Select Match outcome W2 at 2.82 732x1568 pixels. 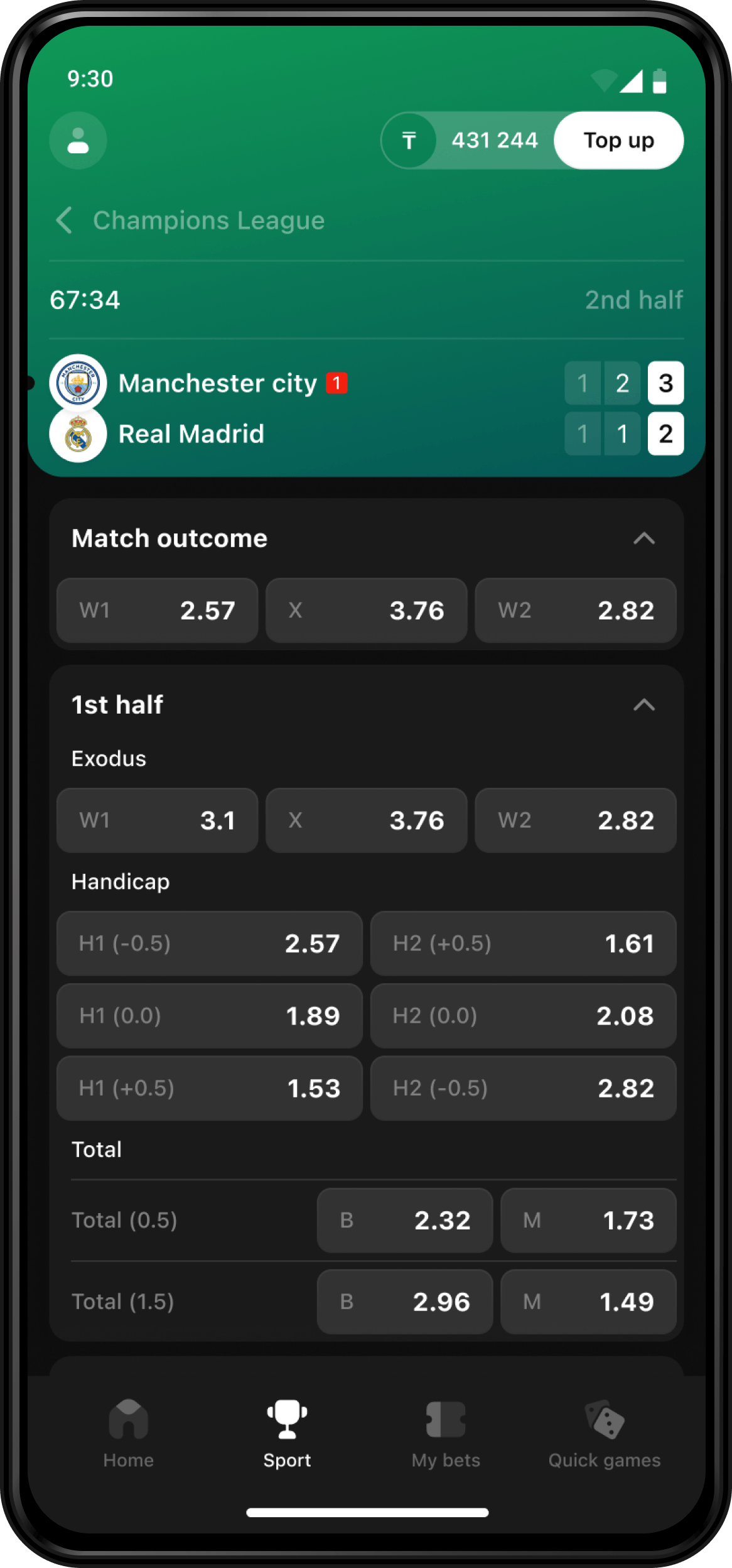click(576, 610)
